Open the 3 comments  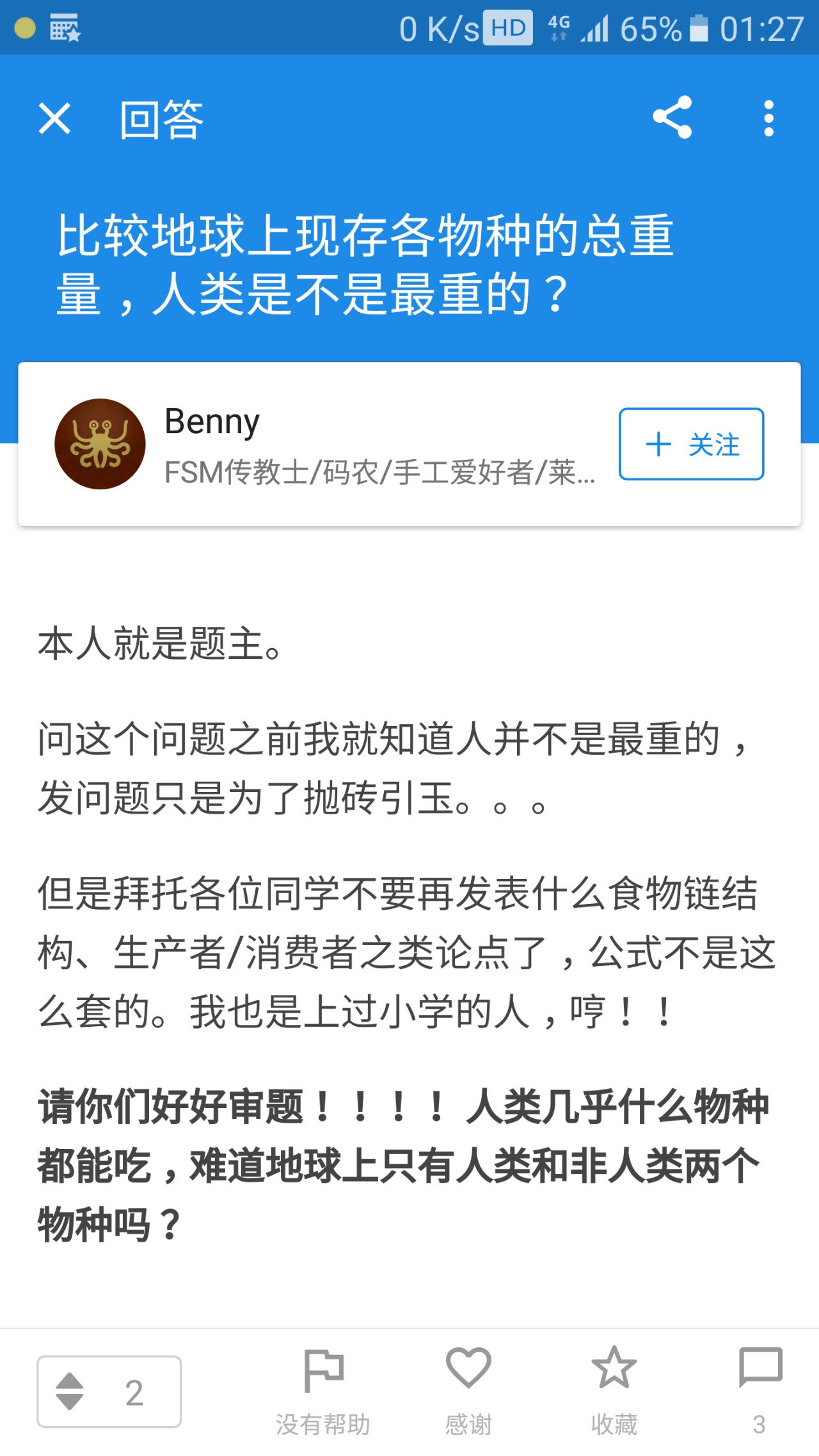(759, 1389)
